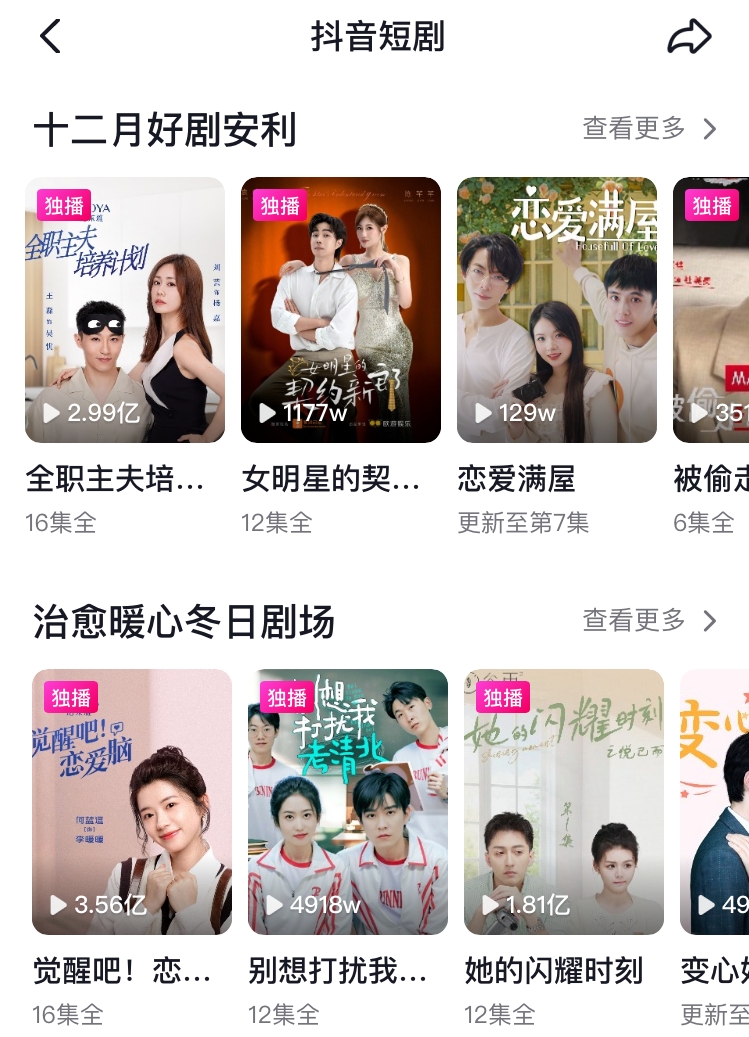Open 查看更多 for 治愈暖心冬日剧场

(650, 621)
